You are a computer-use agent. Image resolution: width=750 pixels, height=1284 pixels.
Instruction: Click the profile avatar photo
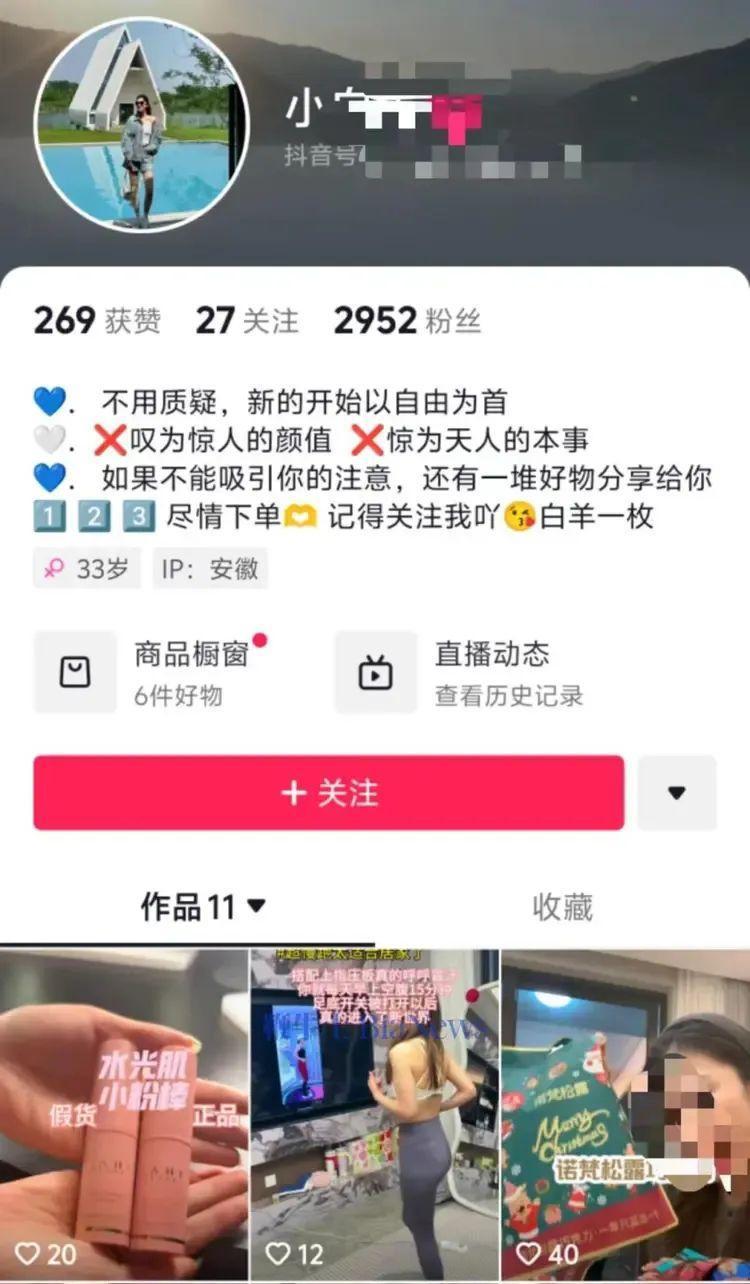(x=143, y=123)
